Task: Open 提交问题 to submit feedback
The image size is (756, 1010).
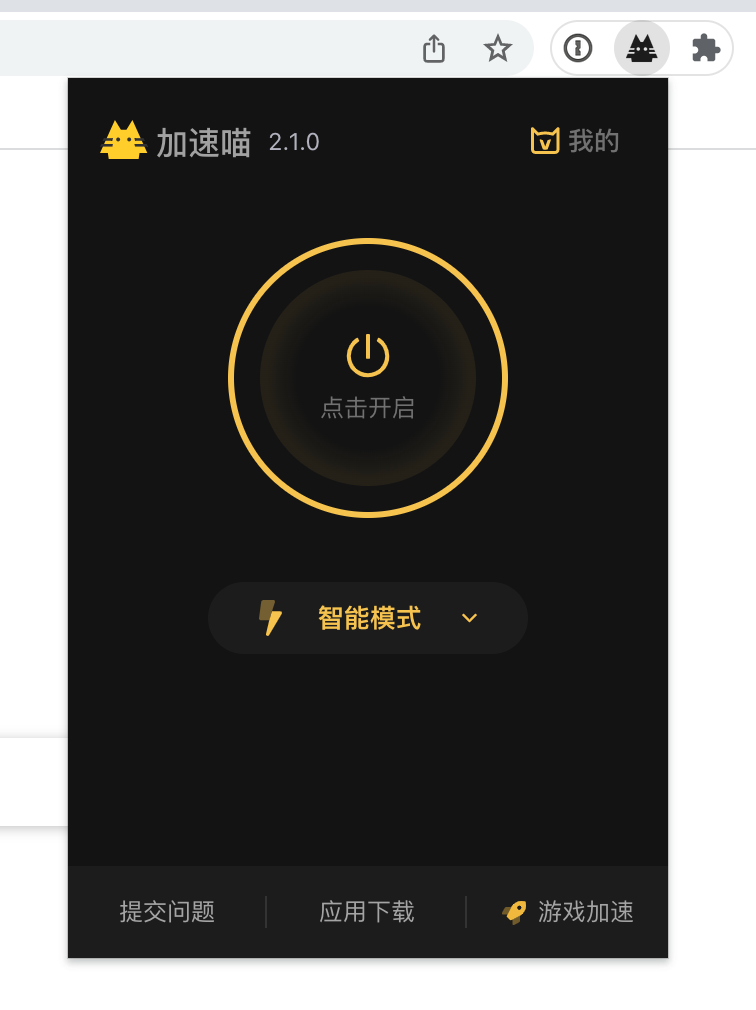Action: click(167, 912)
